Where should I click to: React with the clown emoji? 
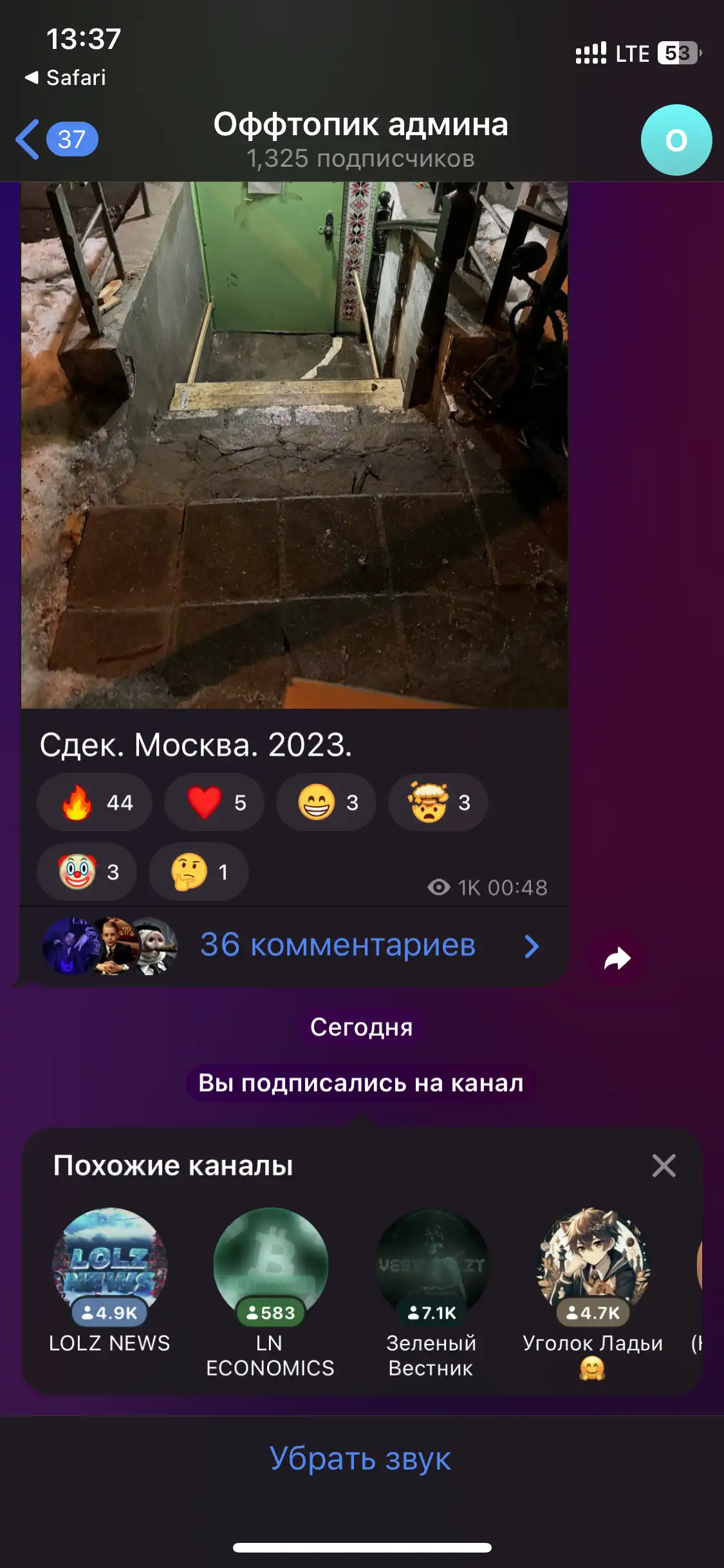coord(87,872)
